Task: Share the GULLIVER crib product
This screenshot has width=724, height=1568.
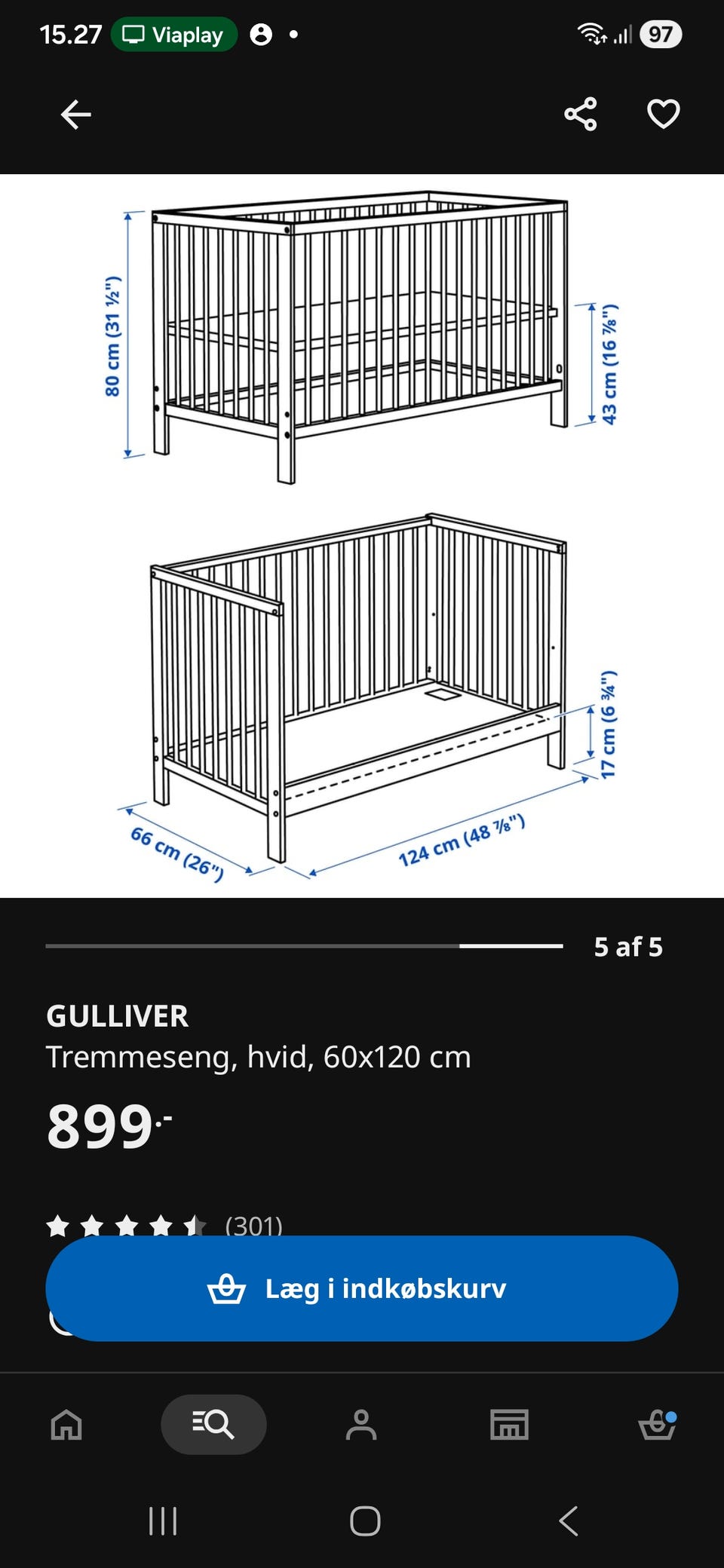Action: [x=581, y=115]
